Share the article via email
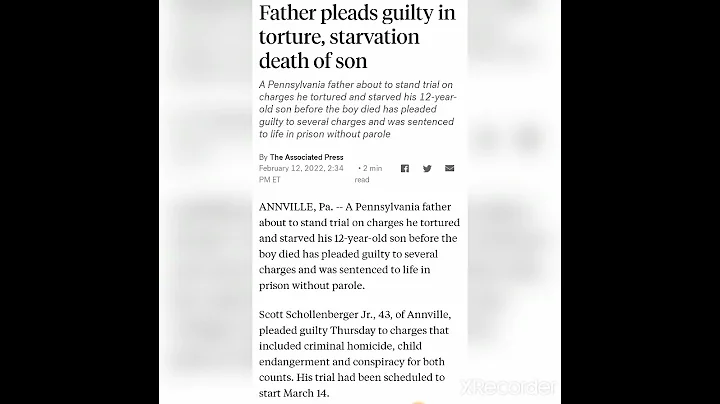The height and width of the screenshot is (404, 720). pos(450,168)
